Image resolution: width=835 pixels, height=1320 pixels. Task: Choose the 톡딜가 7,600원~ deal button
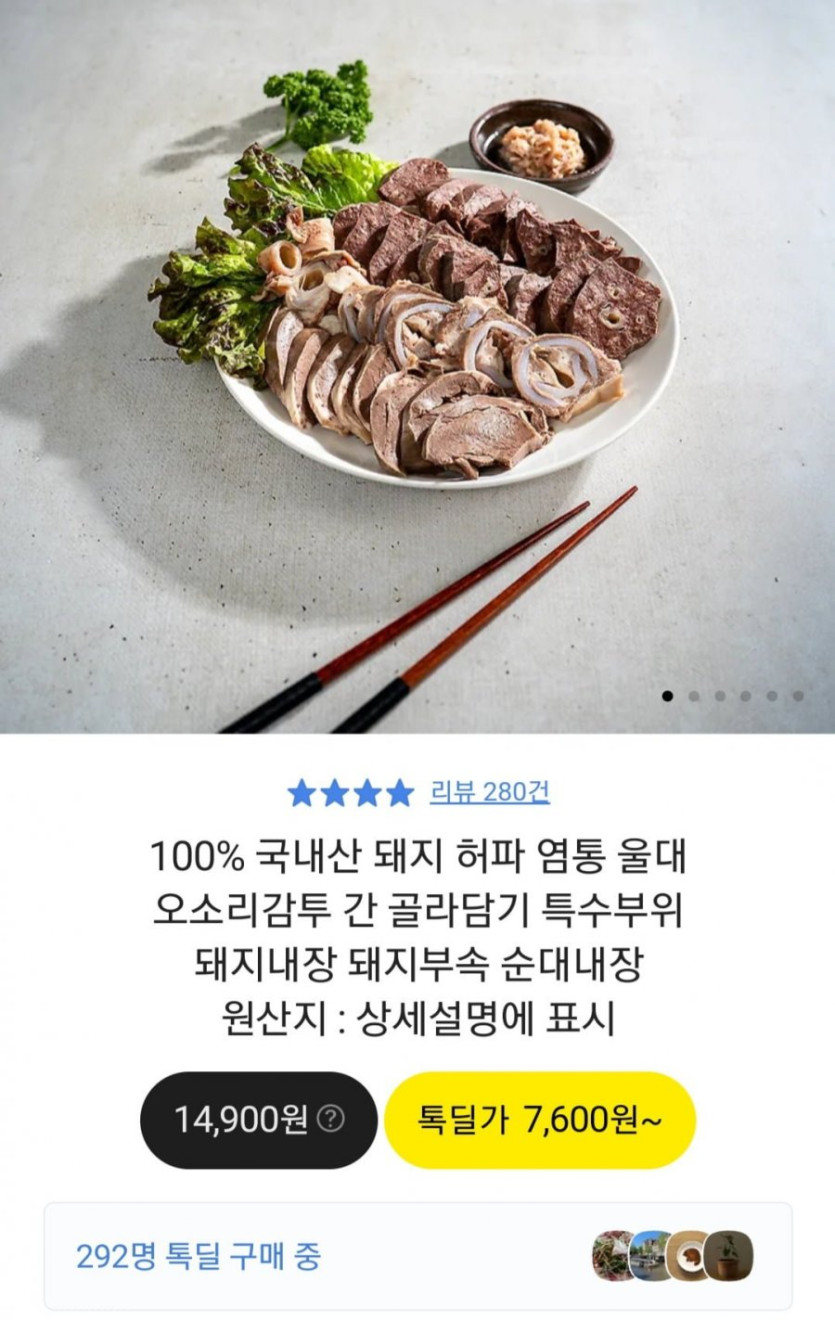pos(539,1120)
